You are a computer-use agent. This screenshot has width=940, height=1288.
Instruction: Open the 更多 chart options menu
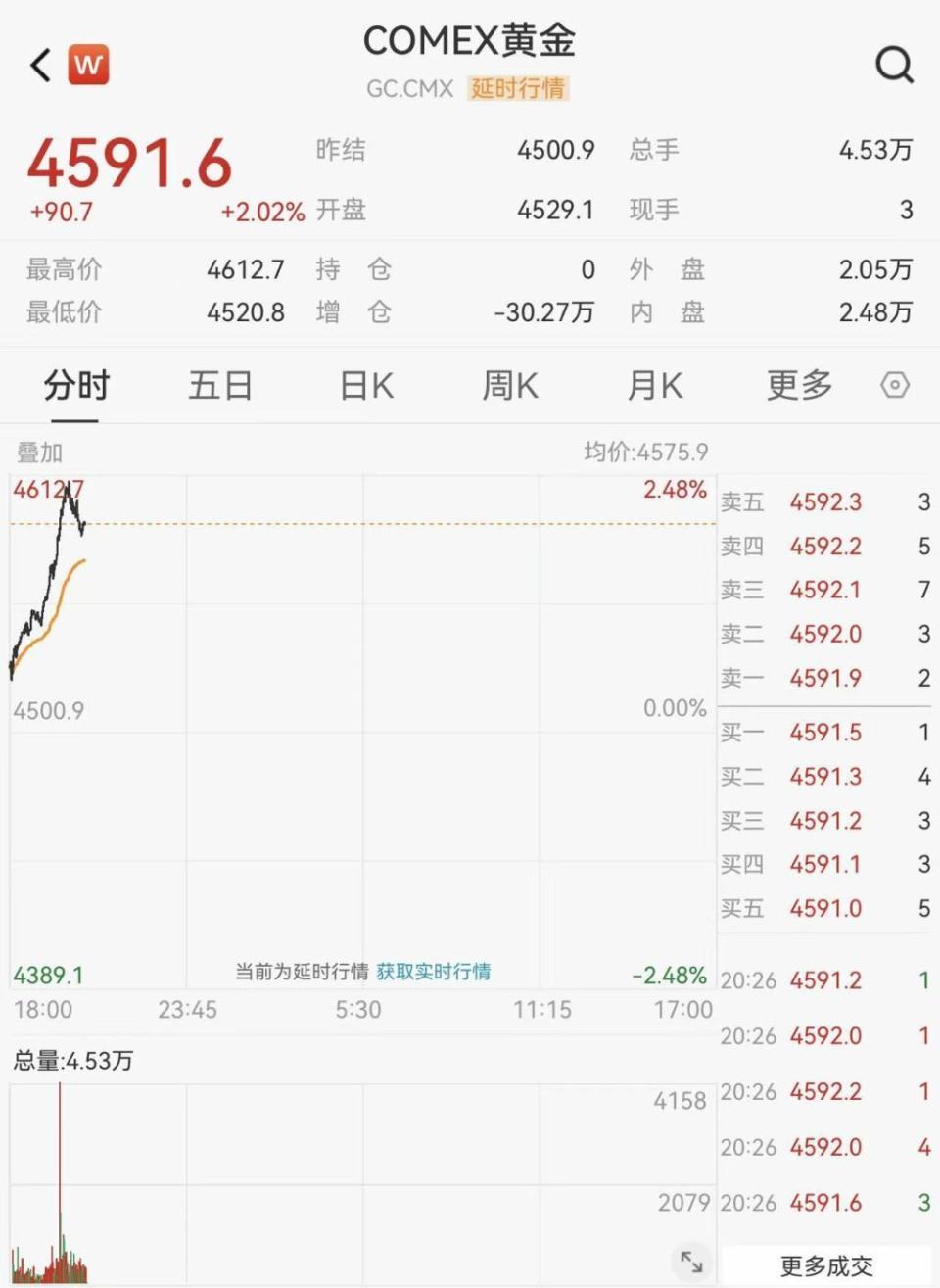798,386
